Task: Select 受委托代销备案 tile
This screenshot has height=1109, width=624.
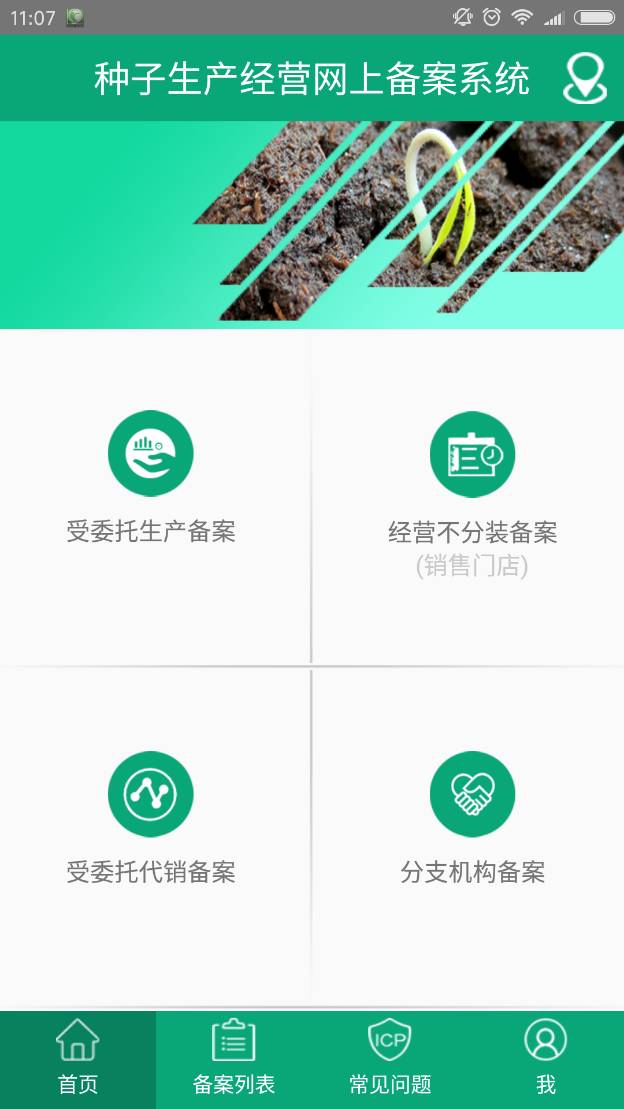Action: point(151,820)
